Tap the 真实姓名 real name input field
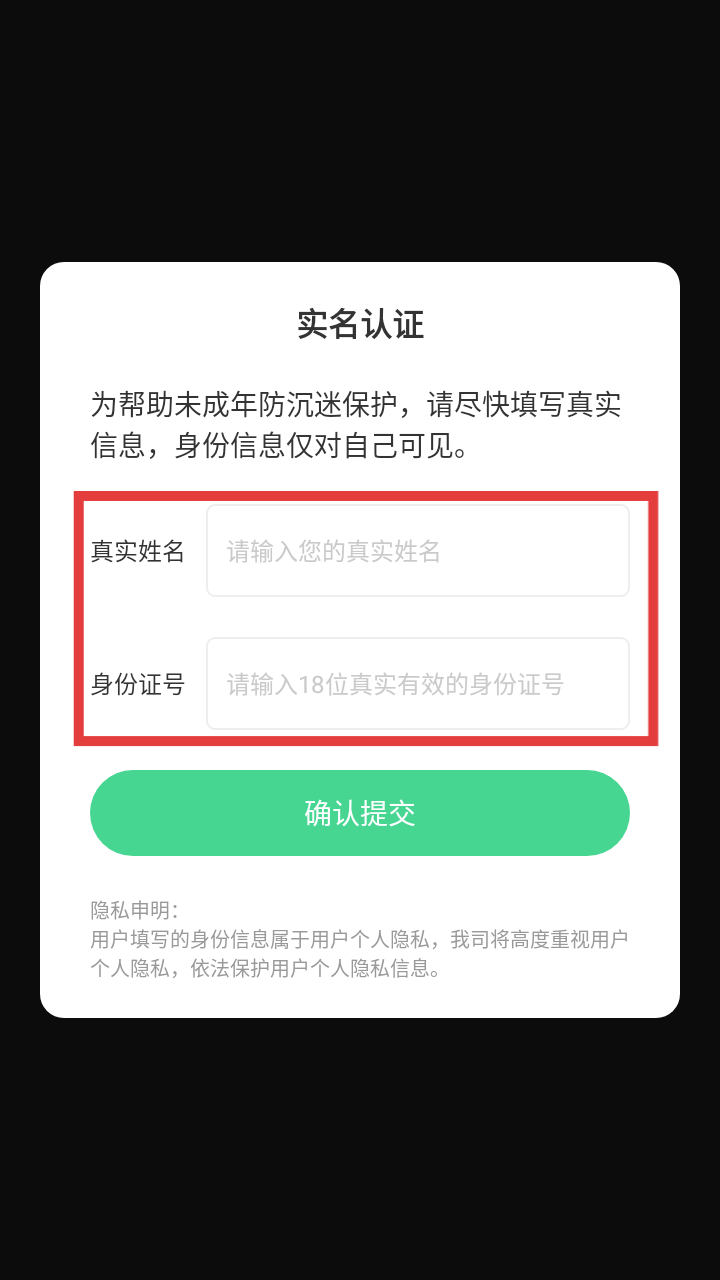 pyautogui.click(x=418, y=551)
